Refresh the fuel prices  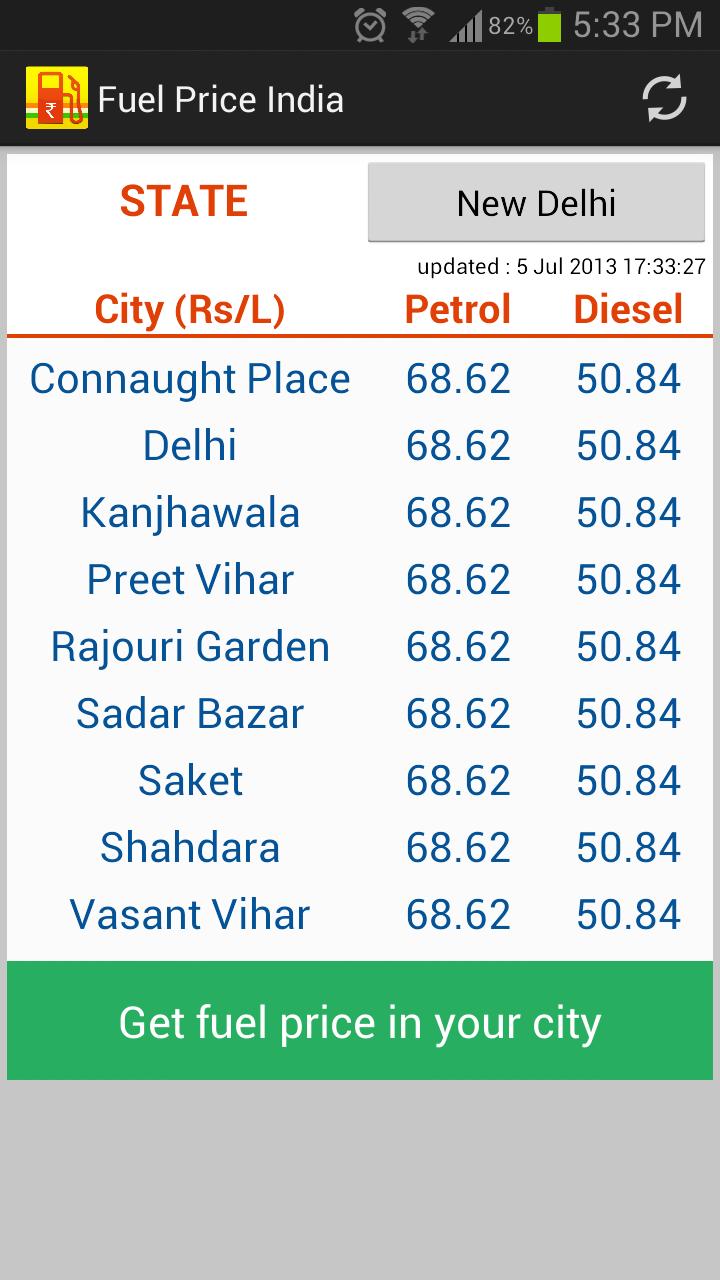(663, 99)
